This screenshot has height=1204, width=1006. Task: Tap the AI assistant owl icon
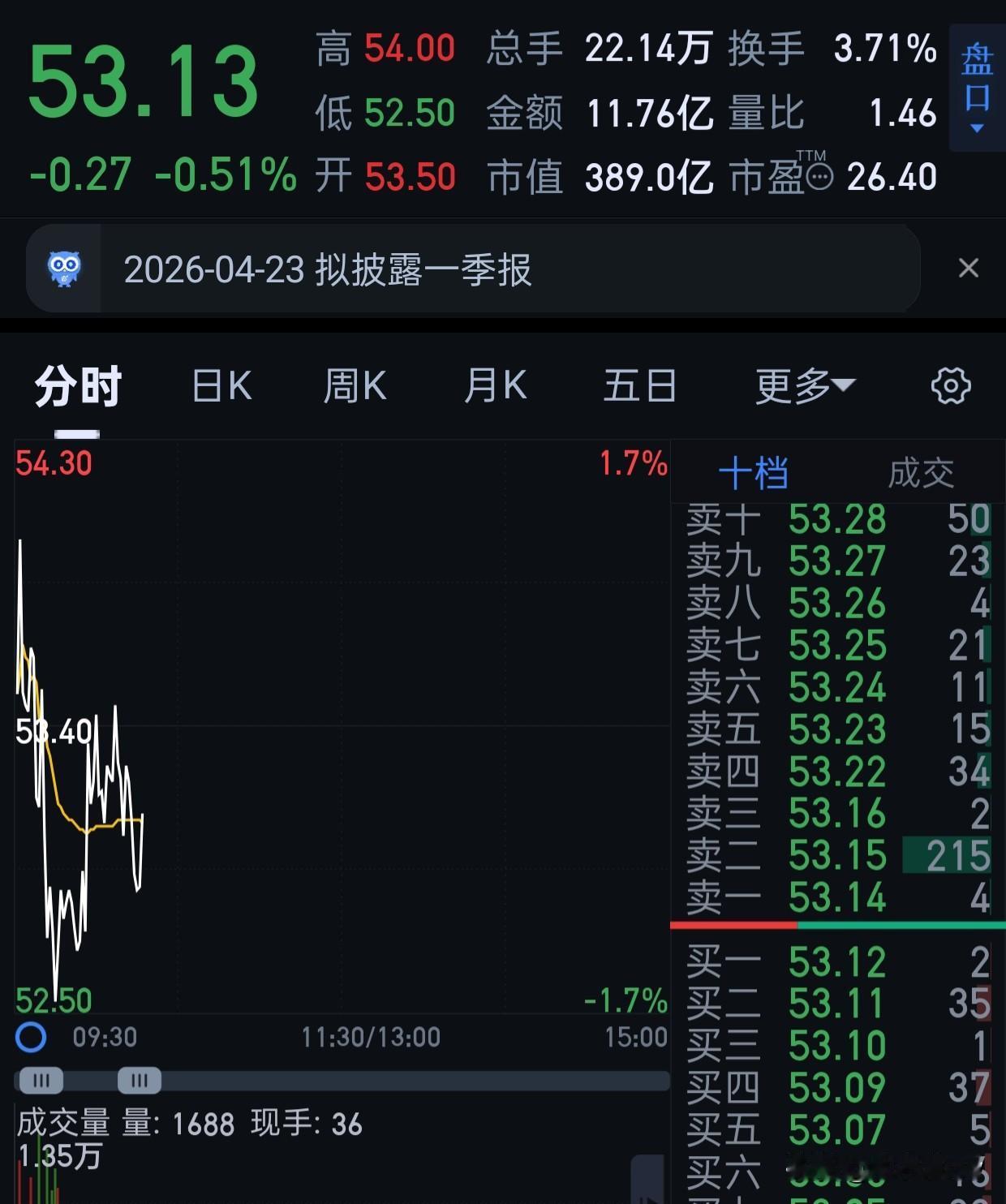(65, 269)
